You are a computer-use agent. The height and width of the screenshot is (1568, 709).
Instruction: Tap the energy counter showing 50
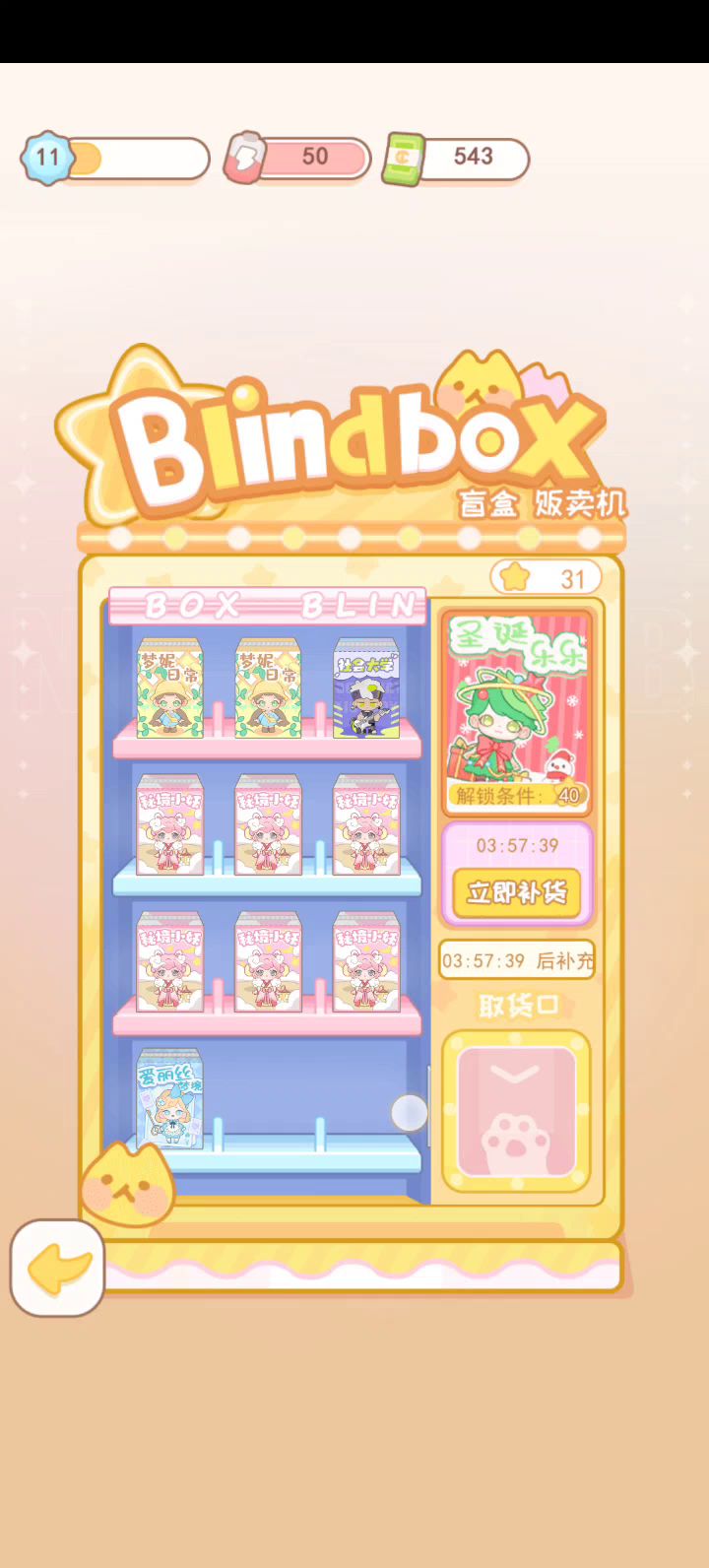[298, 158]
